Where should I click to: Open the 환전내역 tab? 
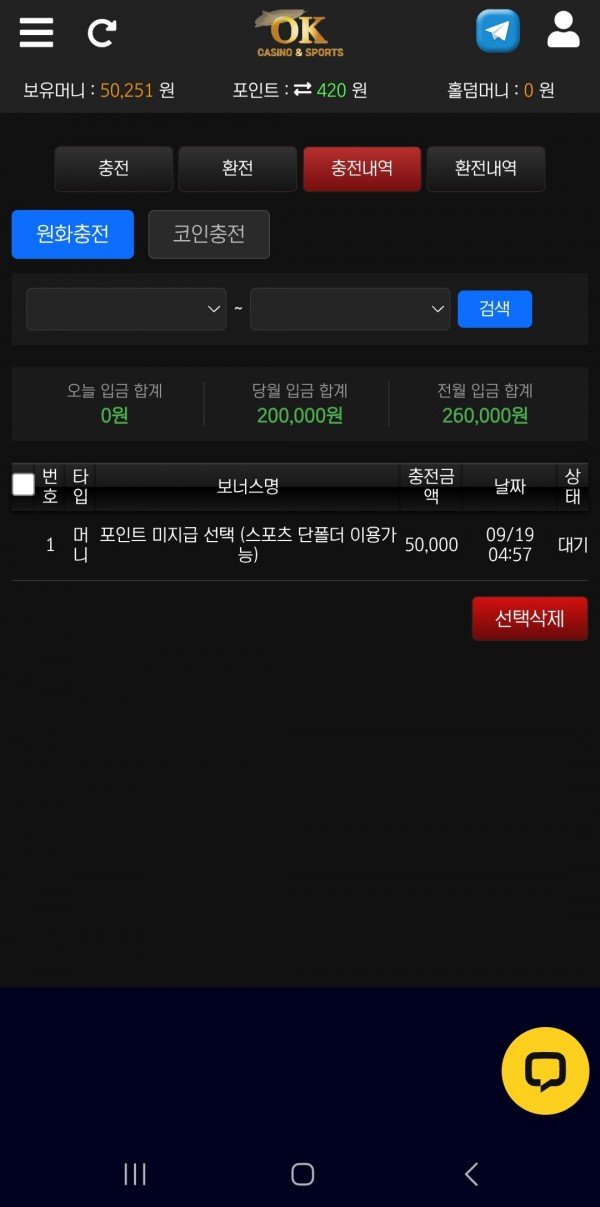(x=486, y=169)
